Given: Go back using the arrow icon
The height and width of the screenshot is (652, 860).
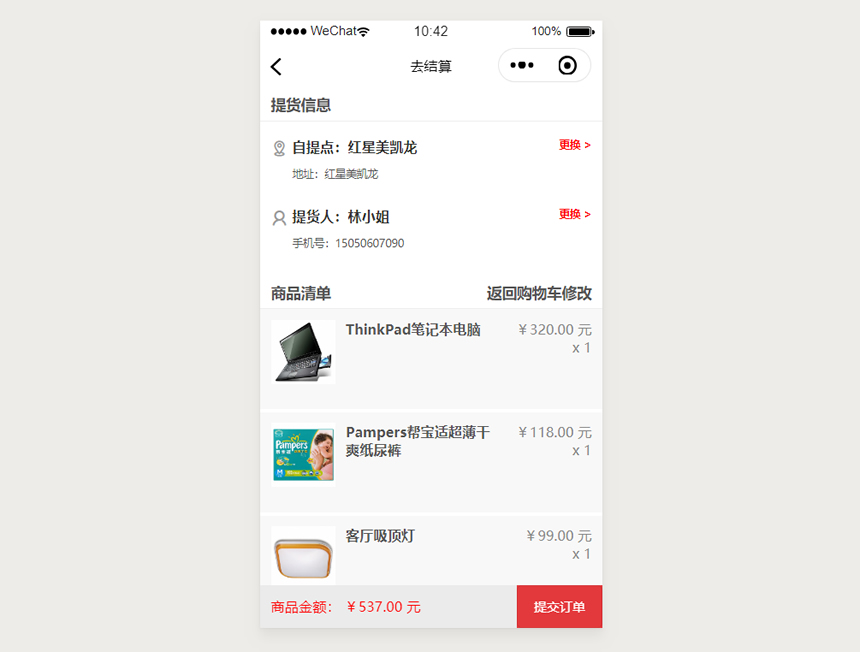Looking at the screenshot, I should [x=277, y=67].
